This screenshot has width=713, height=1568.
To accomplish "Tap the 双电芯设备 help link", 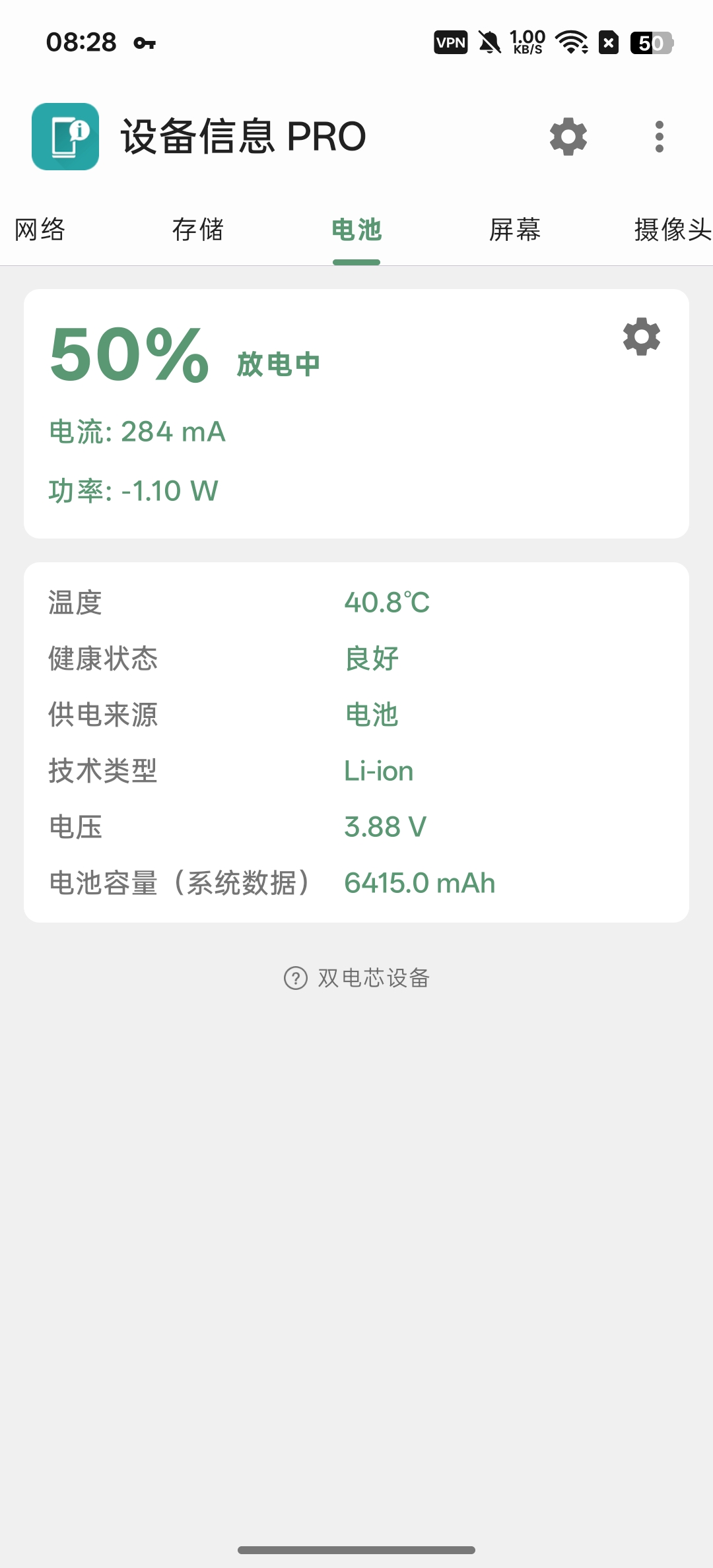I will point(356,977).
